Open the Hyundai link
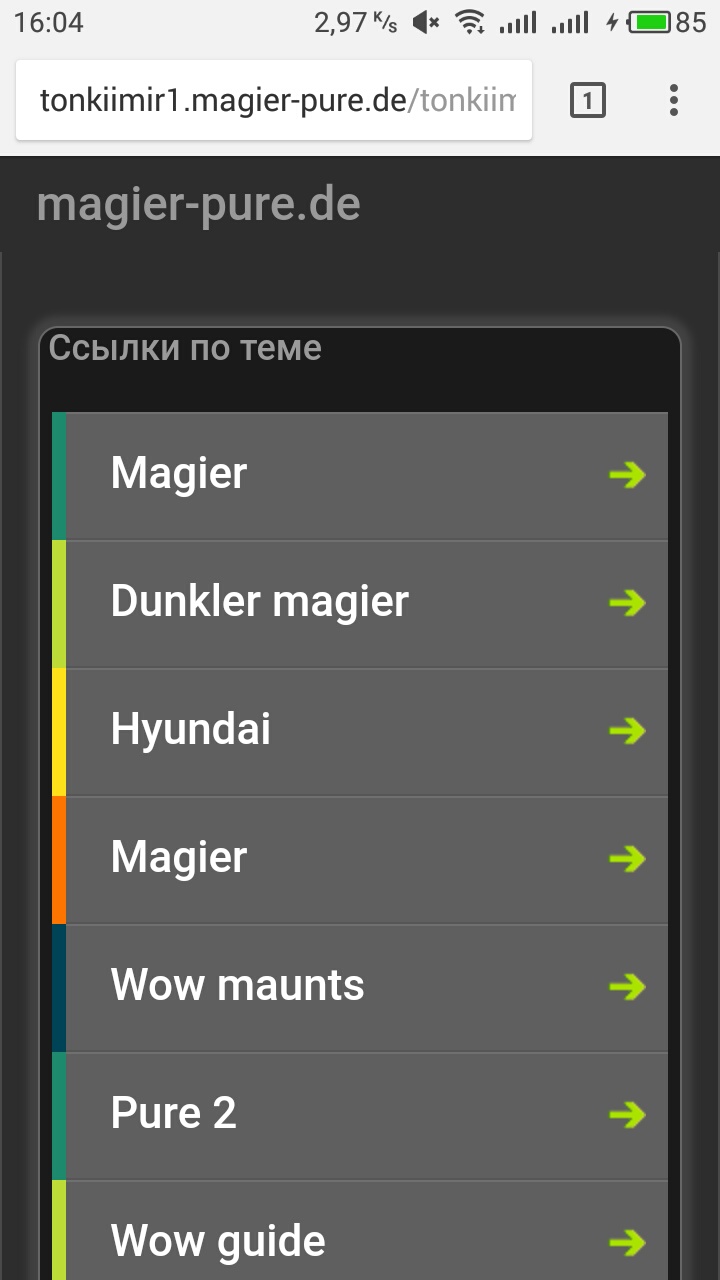 pyautogui.click(x=360, y=732)
